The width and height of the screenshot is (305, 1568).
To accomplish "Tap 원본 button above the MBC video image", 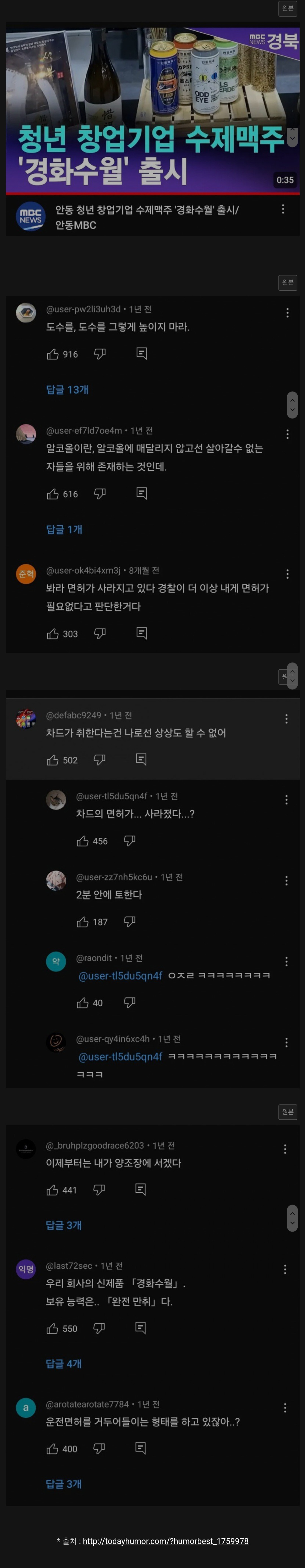I will (x=287, y=8).
